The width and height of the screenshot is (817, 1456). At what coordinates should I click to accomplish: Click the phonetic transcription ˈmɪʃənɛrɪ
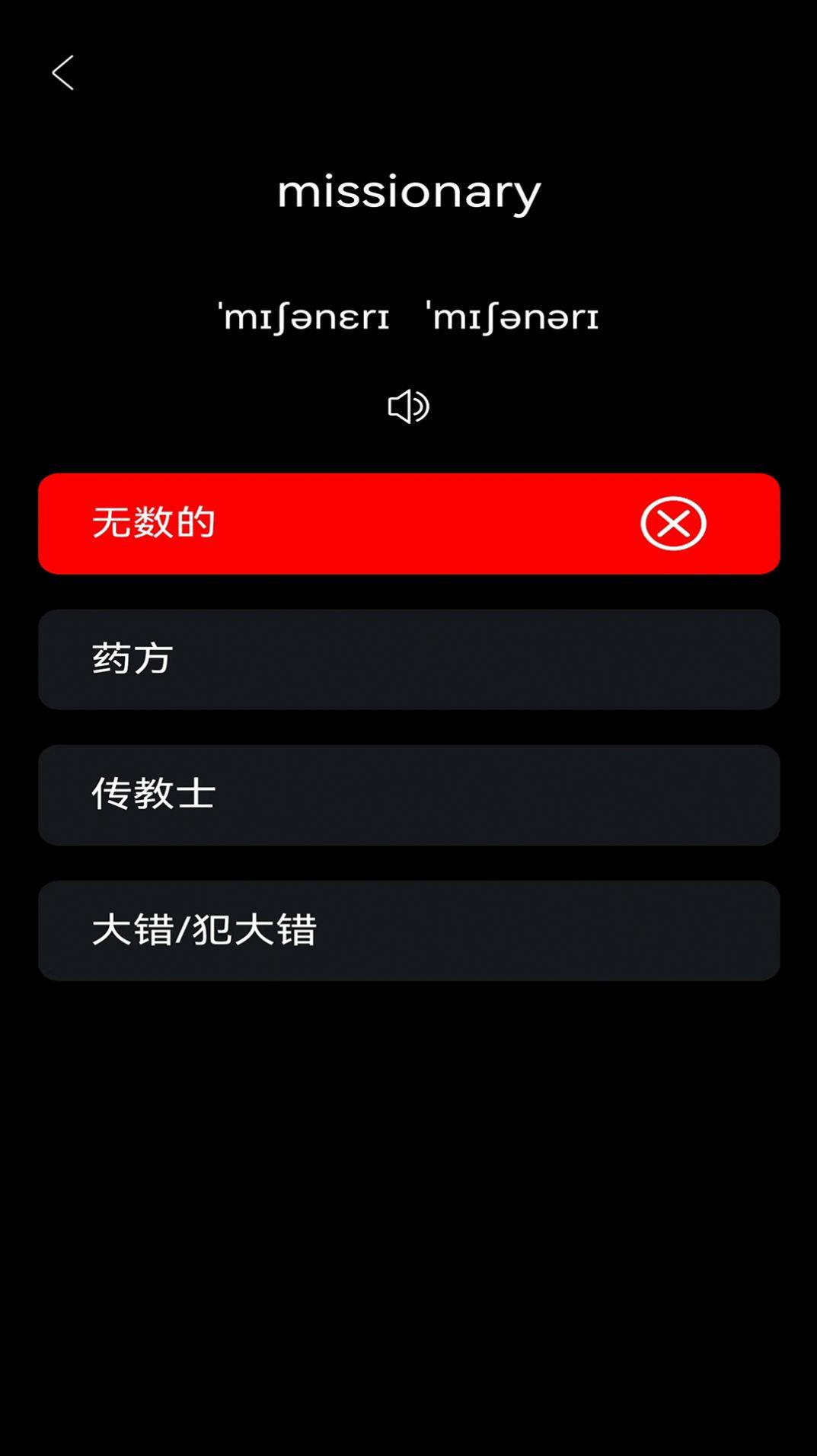click(x=304, y=317)
